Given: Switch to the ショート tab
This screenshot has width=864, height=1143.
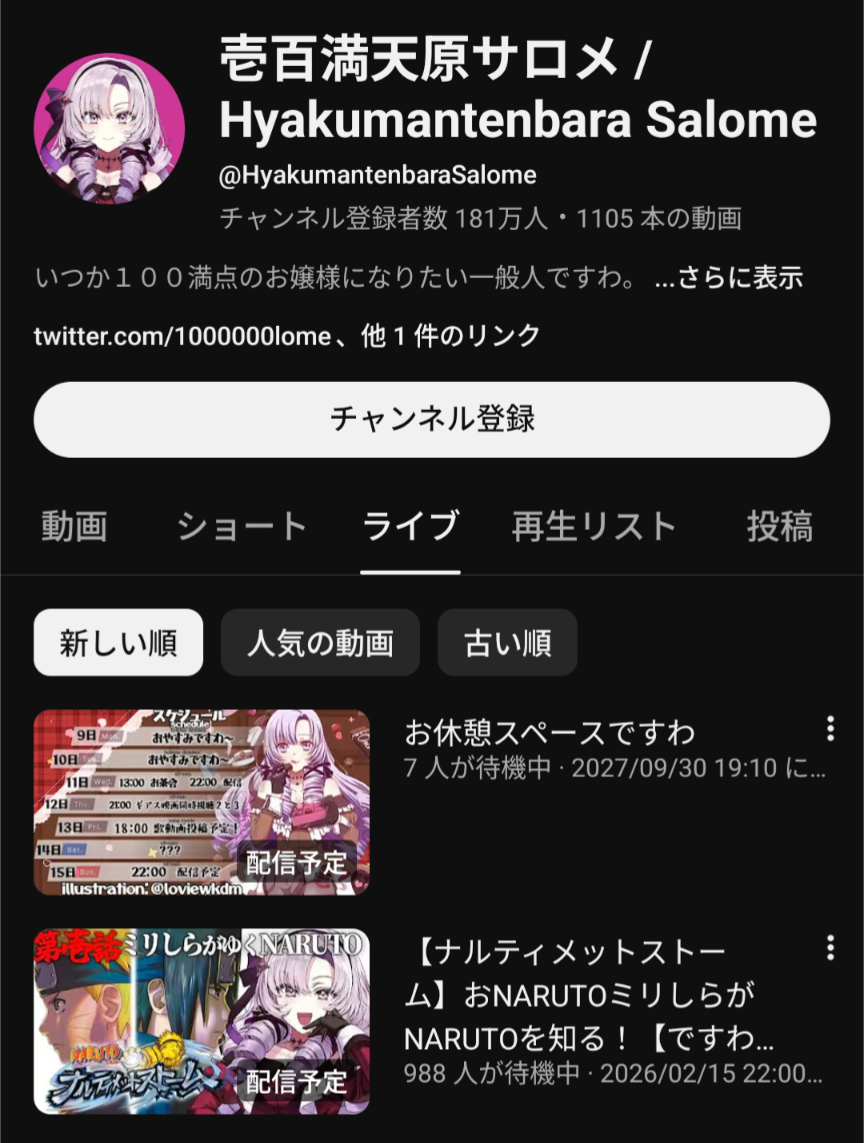Looking at the screenshot, I should [241, 526].
